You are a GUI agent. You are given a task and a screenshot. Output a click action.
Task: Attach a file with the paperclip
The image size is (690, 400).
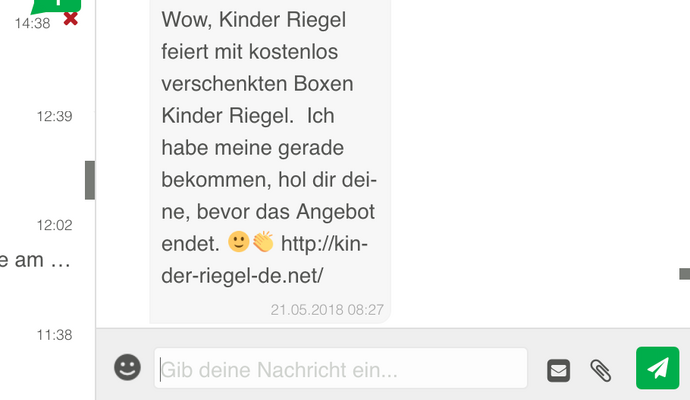pos(600,370)
